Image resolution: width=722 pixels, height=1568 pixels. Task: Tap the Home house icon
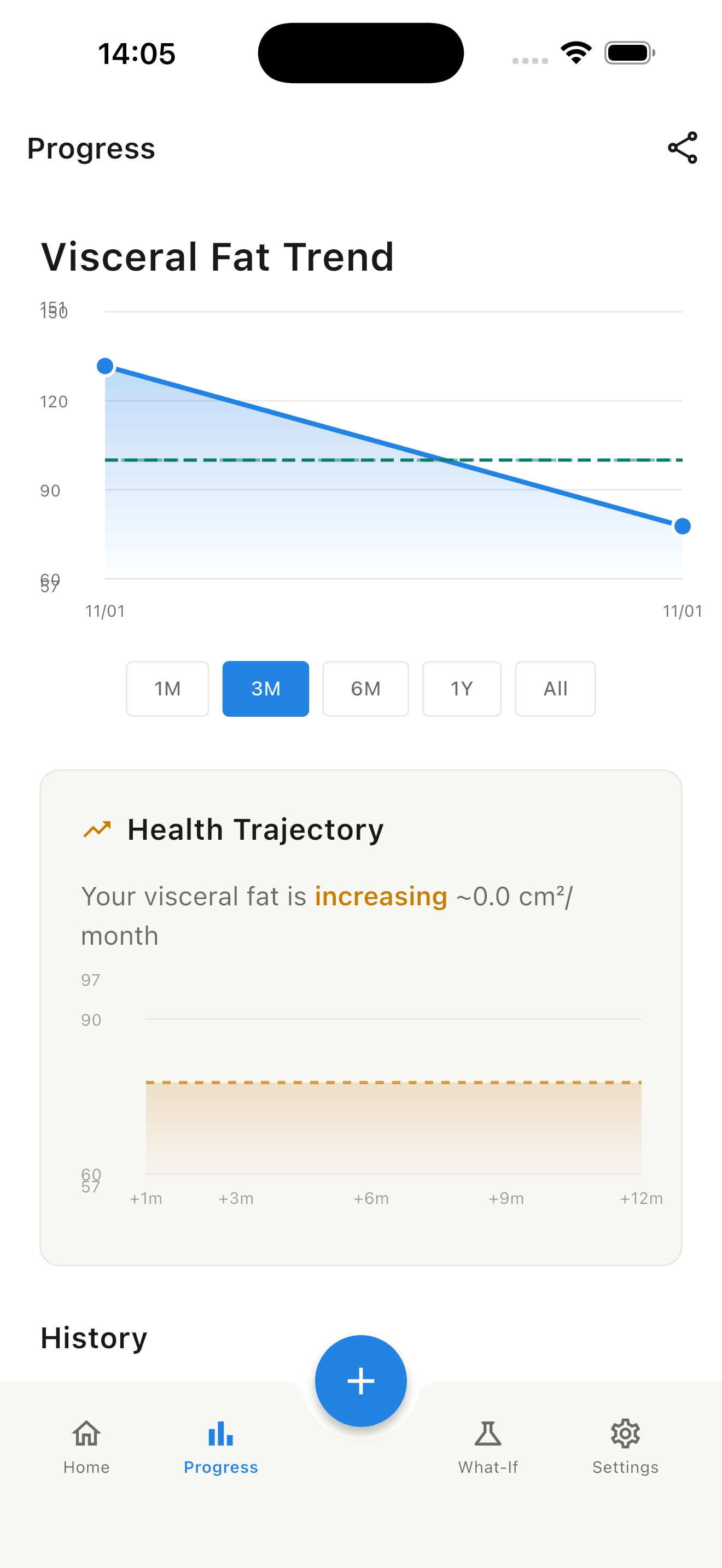[86, 1435]
